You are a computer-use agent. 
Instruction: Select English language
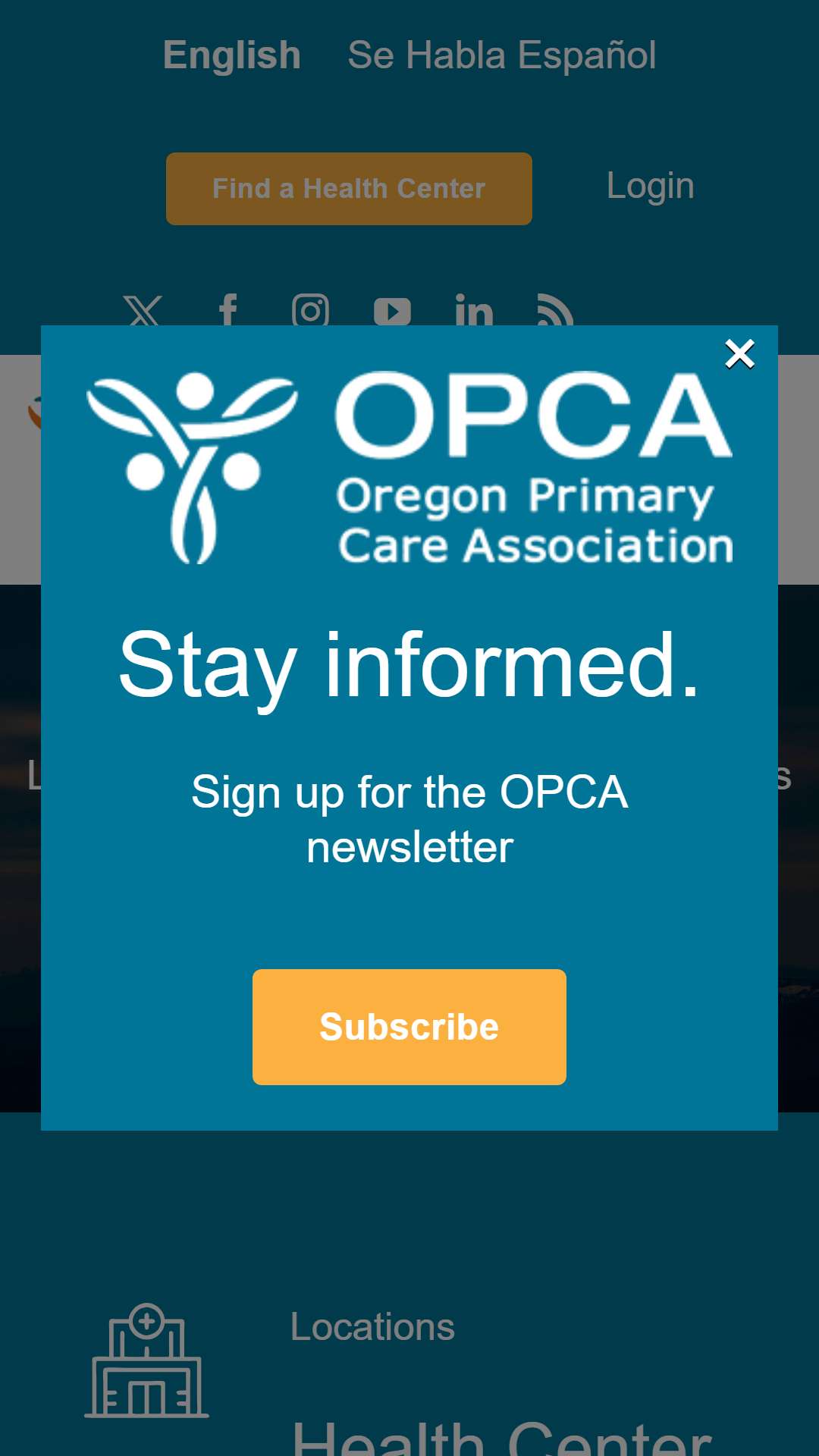232,55
